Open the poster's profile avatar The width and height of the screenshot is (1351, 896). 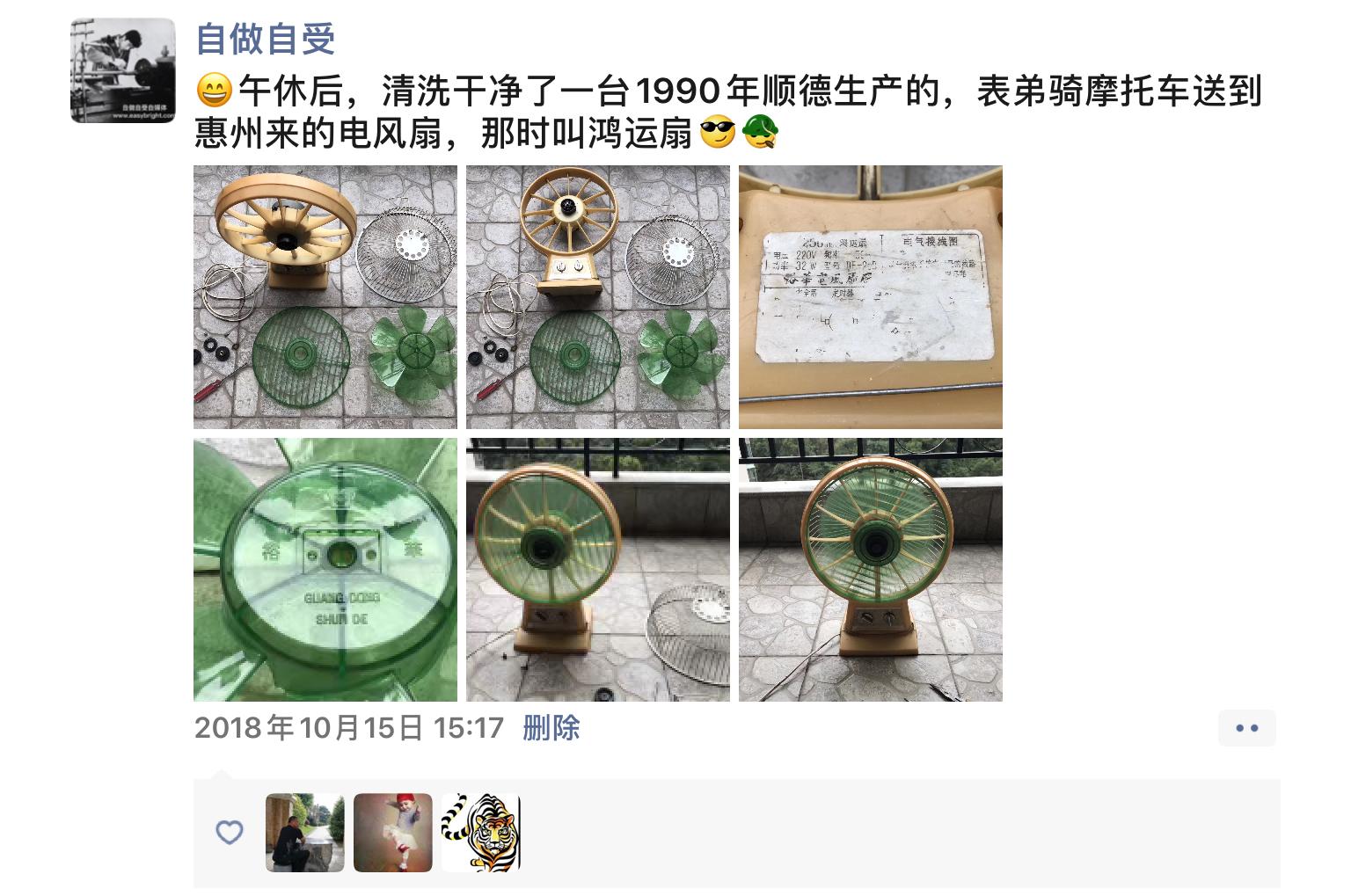[x=122, y=70]
